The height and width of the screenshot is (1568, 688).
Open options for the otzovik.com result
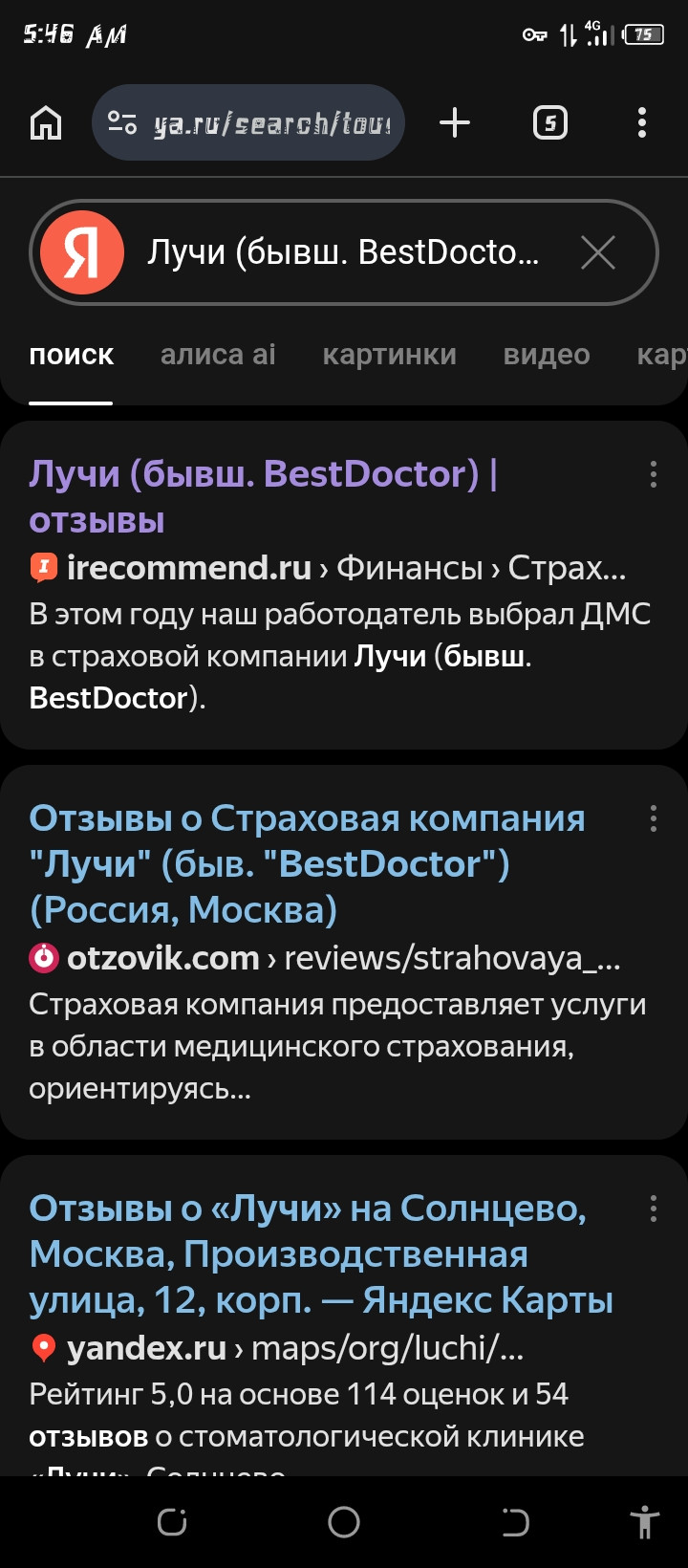pyautogui.click(x=654, y=818)
